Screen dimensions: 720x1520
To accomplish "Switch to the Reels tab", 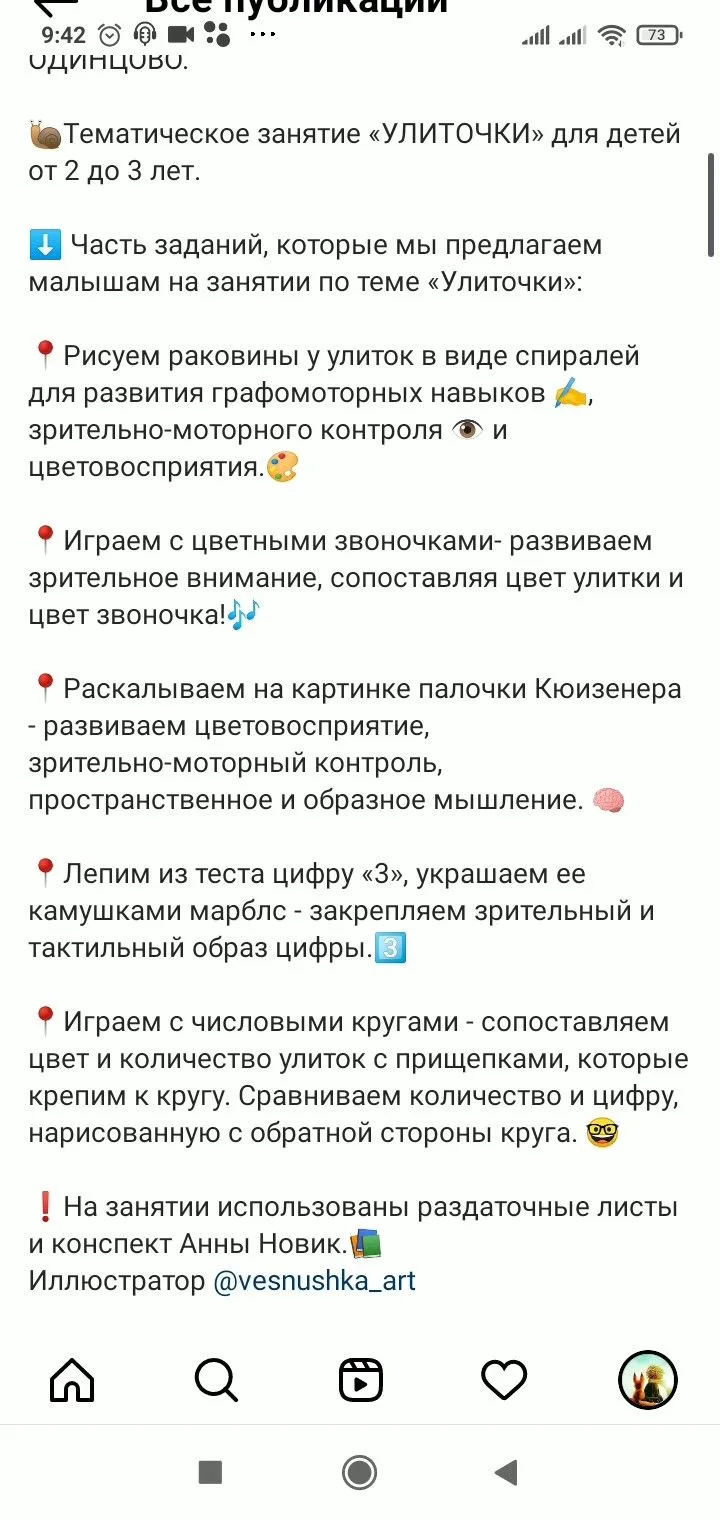I will 360,1380.
